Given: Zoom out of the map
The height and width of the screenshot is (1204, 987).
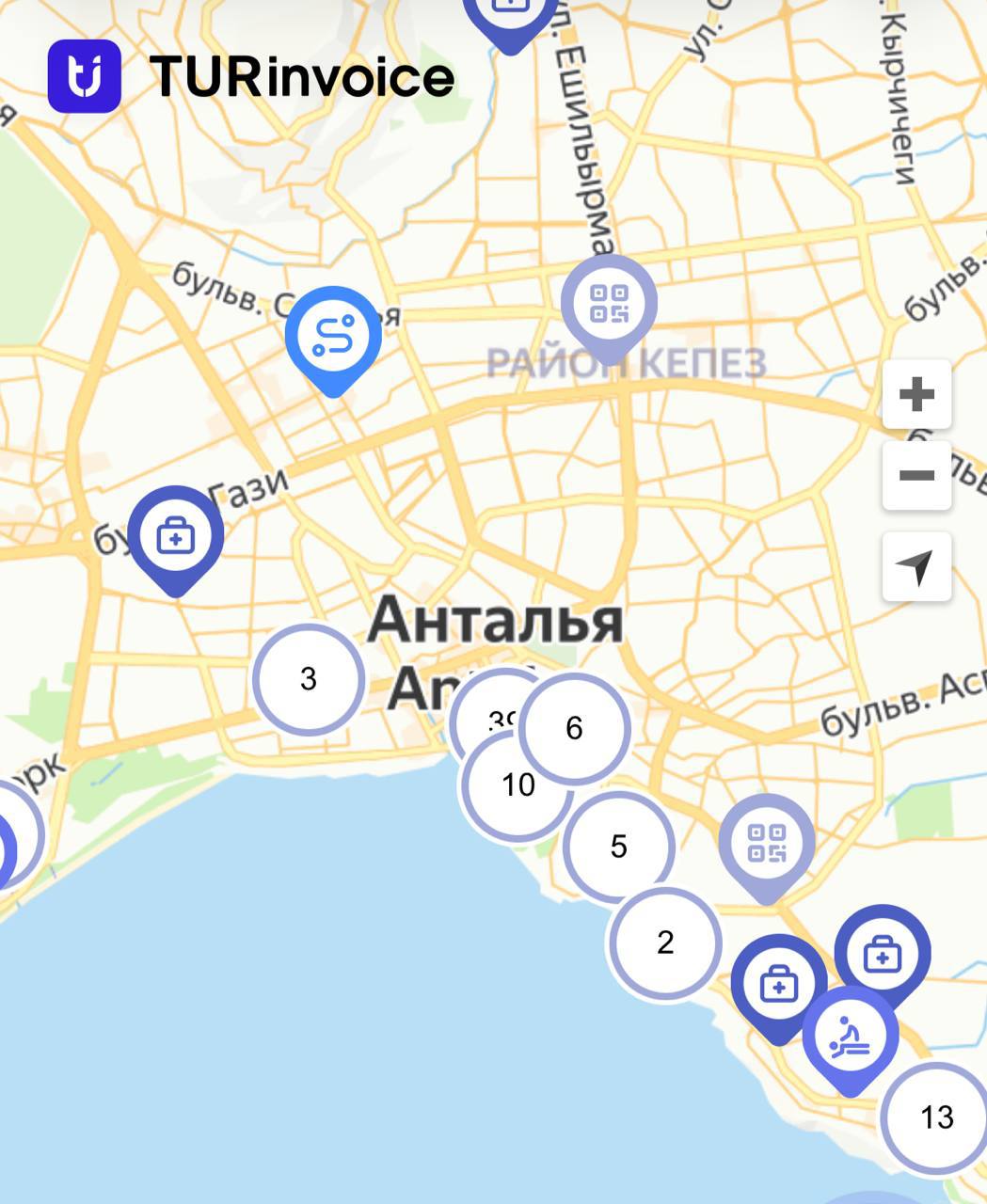Looking at the screenshot, I should [916, 475].
